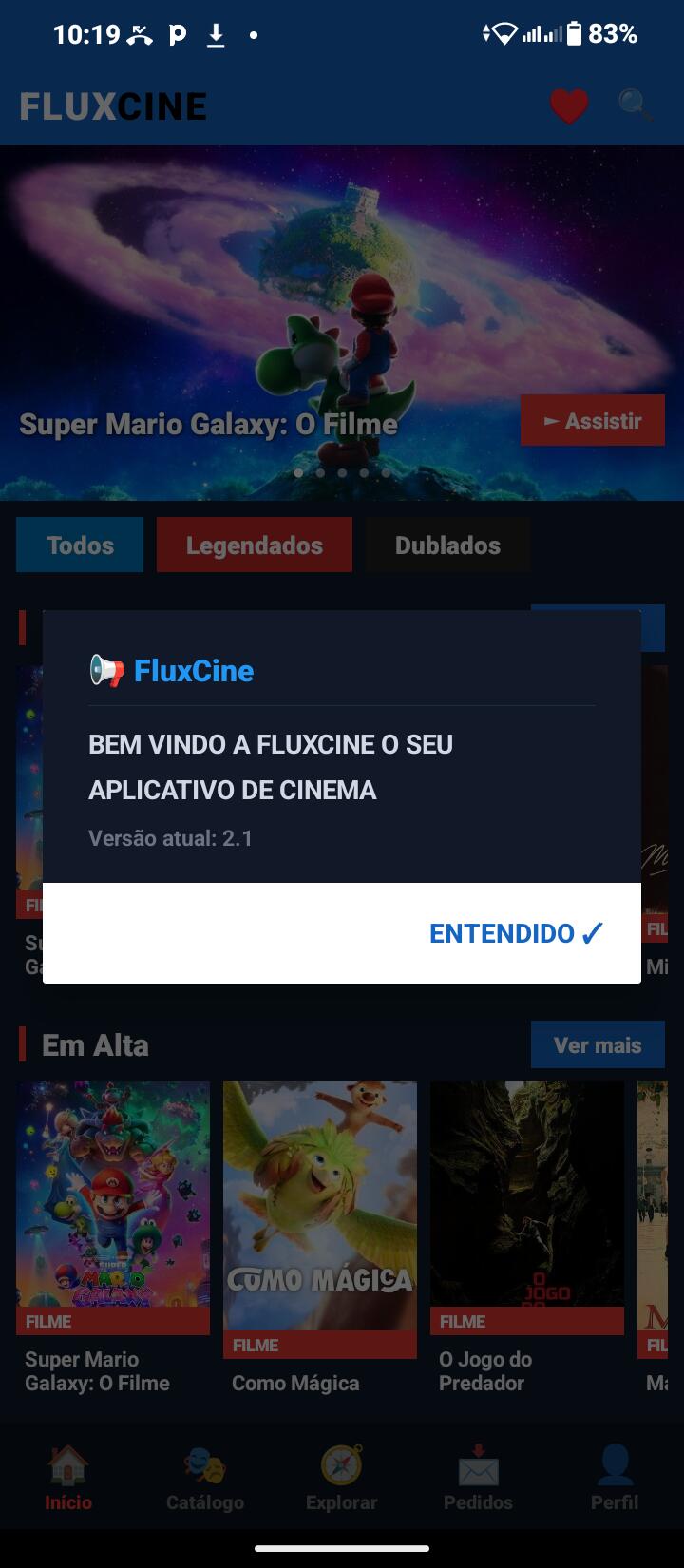Screen dimensions: 684x1568
Task: Switch to the Explorar tab
Action: (342, 1479)
